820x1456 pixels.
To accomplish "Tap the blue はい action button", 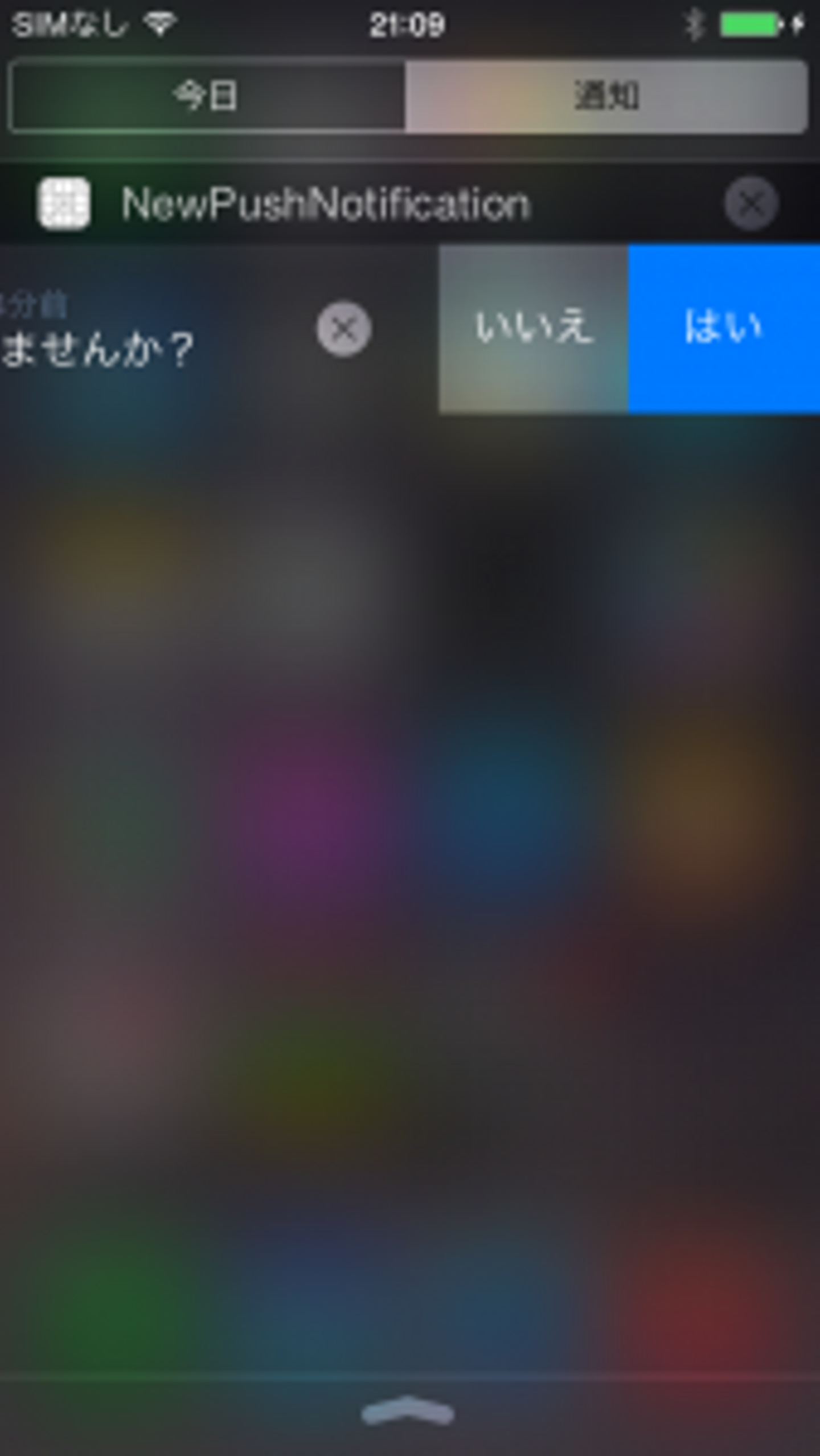I will (723, 329).
